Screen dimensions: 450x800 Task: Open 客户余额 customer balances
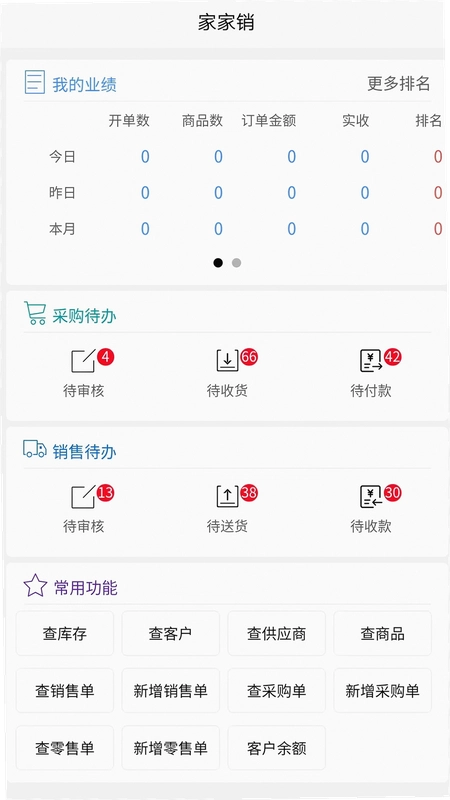pyautogui.click(x=277, y=747)
